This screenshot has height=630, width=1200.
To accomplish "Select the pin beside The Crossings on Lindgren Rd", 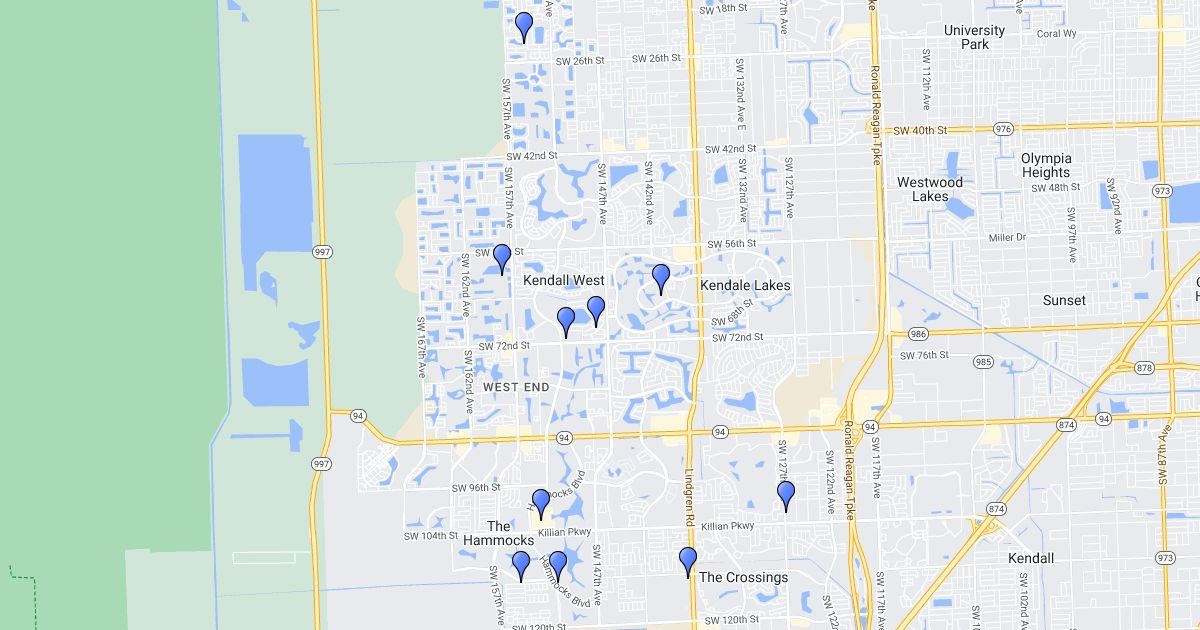I will 688,561.
